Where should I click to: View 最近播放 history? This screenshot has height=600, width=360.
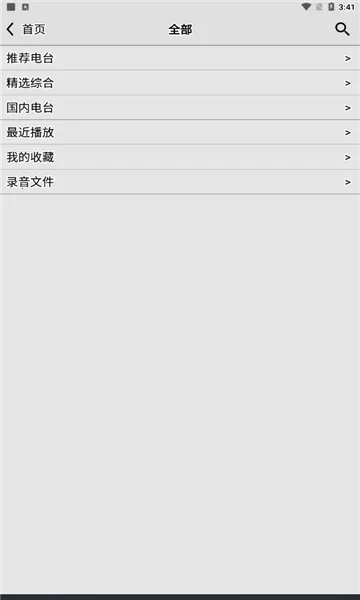click(x=180, y=132)
